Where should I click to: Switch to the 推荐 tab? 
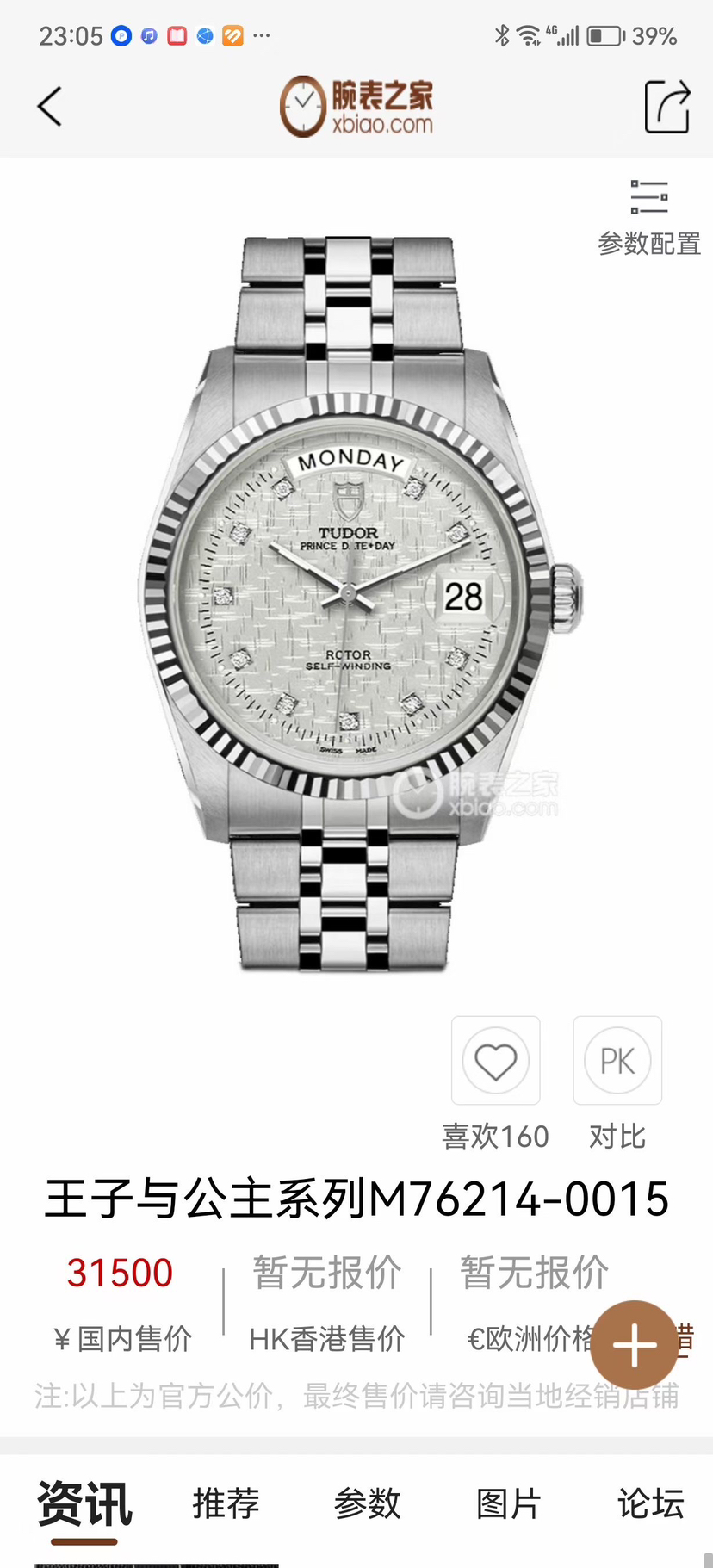pos(226,1504)
